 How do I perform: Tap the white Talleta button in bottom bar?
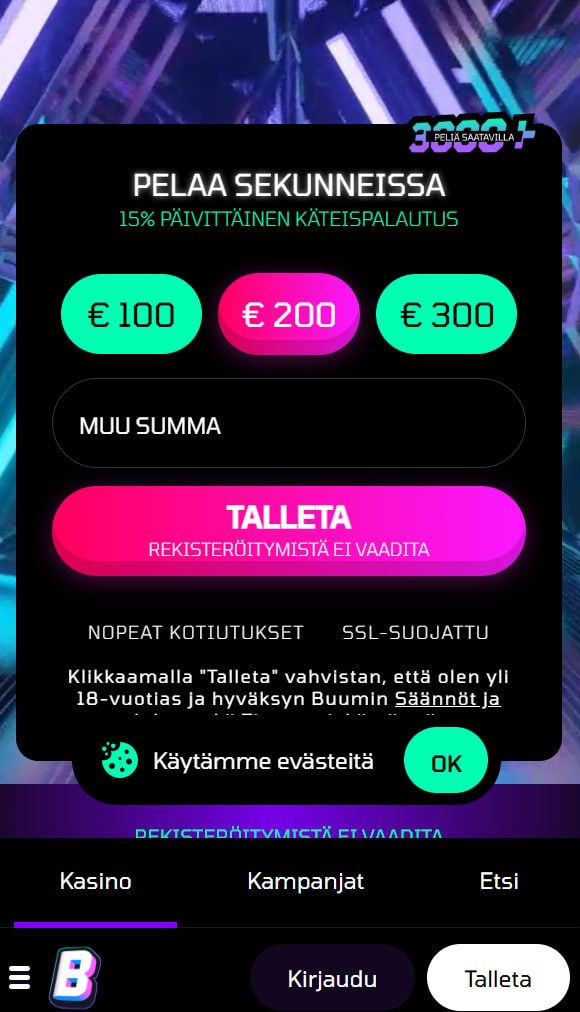tap(498, 978)
